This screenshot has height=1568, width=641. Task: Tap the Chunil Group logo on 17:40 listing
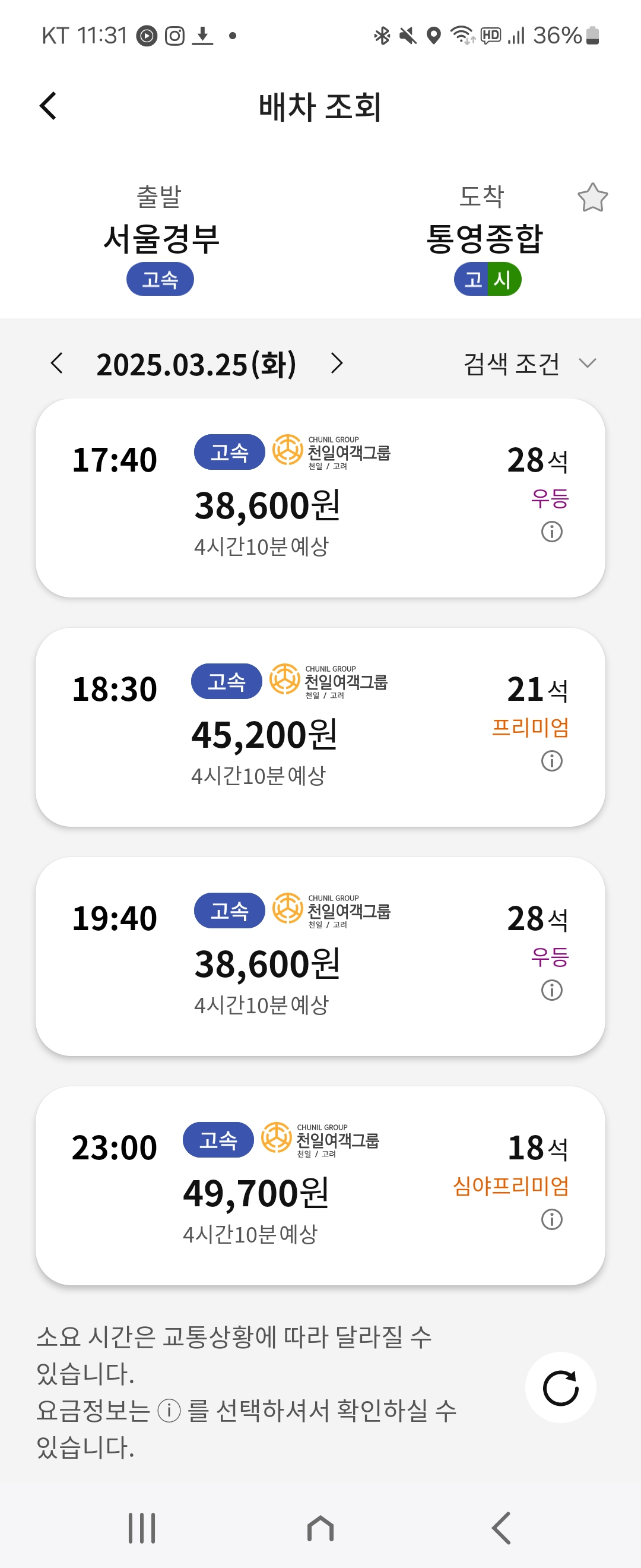click(287, 451)
